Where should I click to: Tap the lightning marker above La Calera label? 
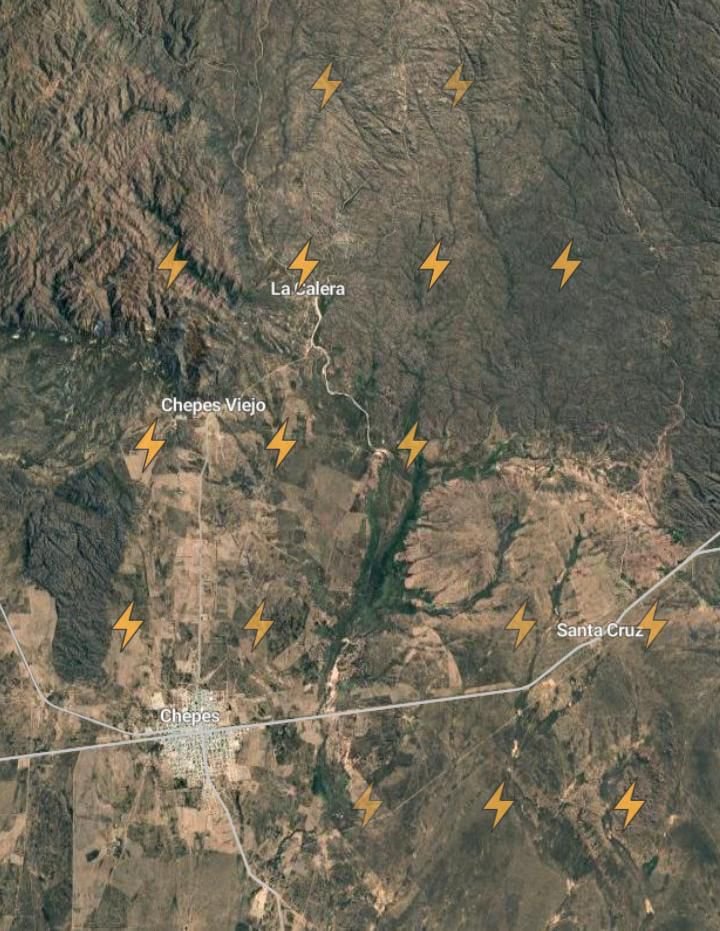point(303,263)
